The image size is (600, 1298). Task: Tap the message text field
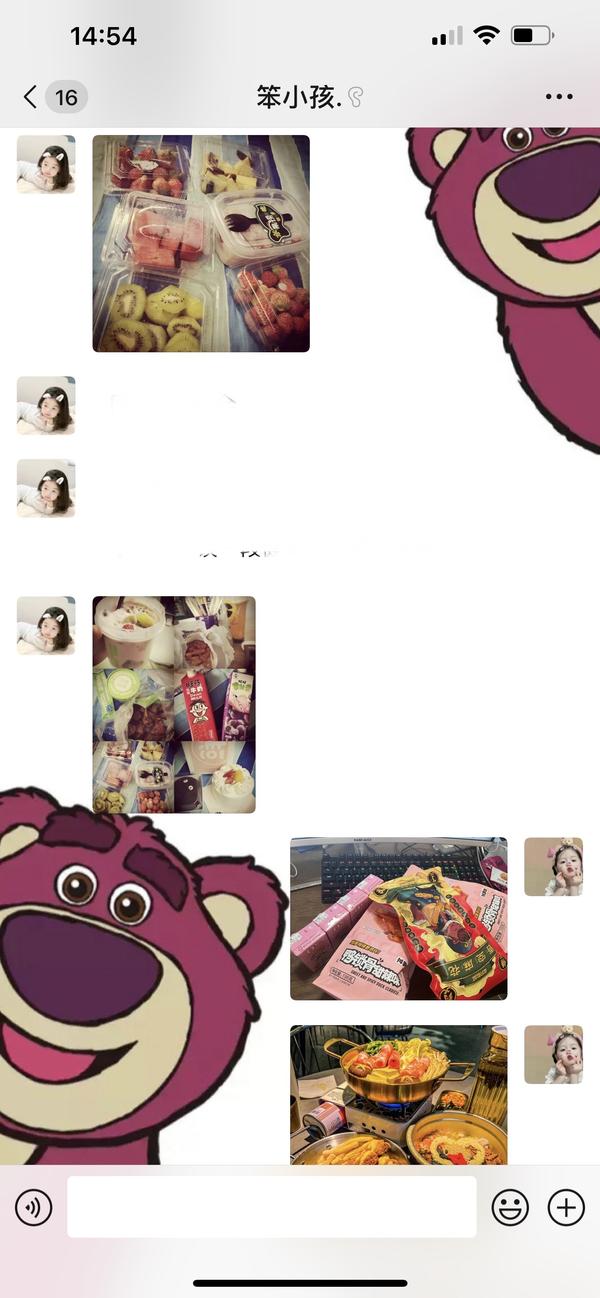click(271, 1207)
